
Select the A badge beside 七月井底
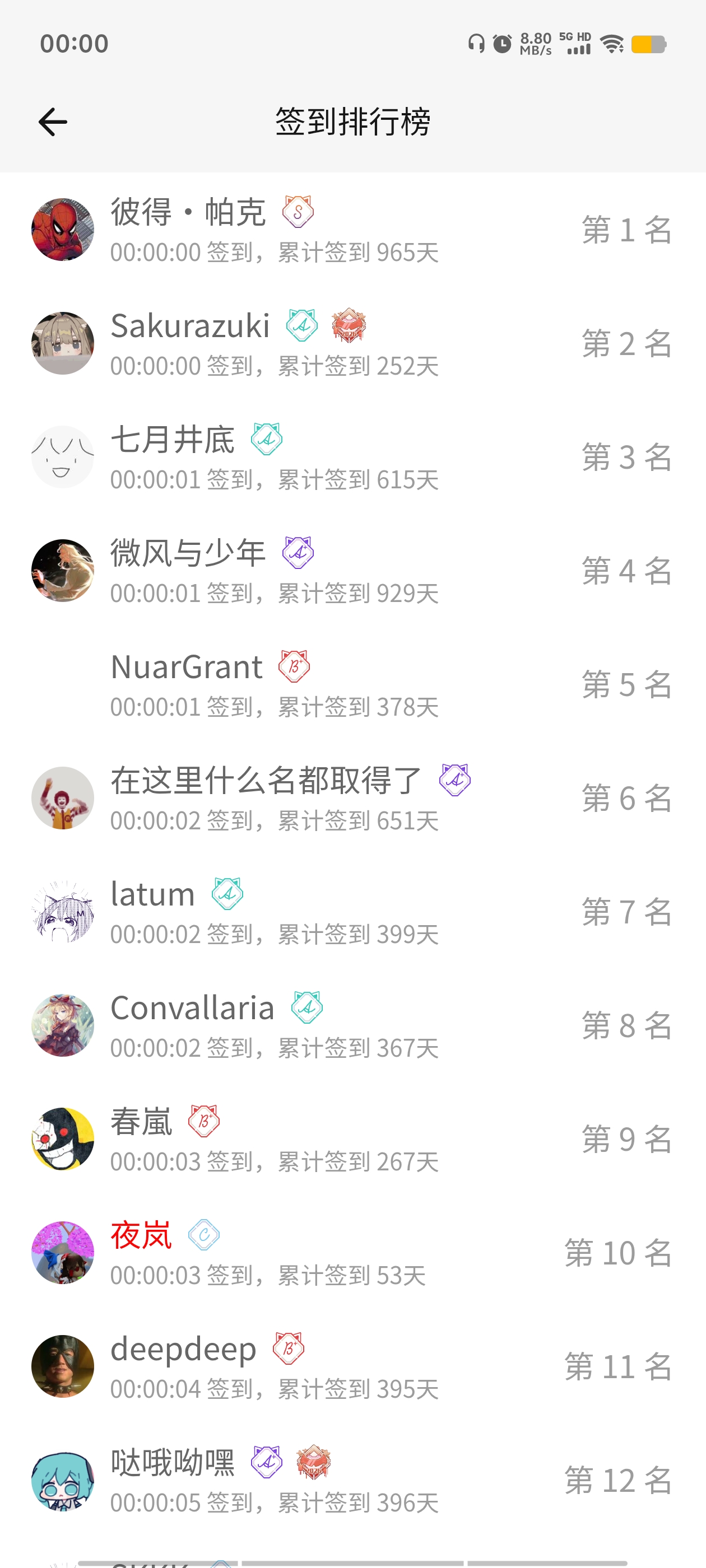[266, 438]
